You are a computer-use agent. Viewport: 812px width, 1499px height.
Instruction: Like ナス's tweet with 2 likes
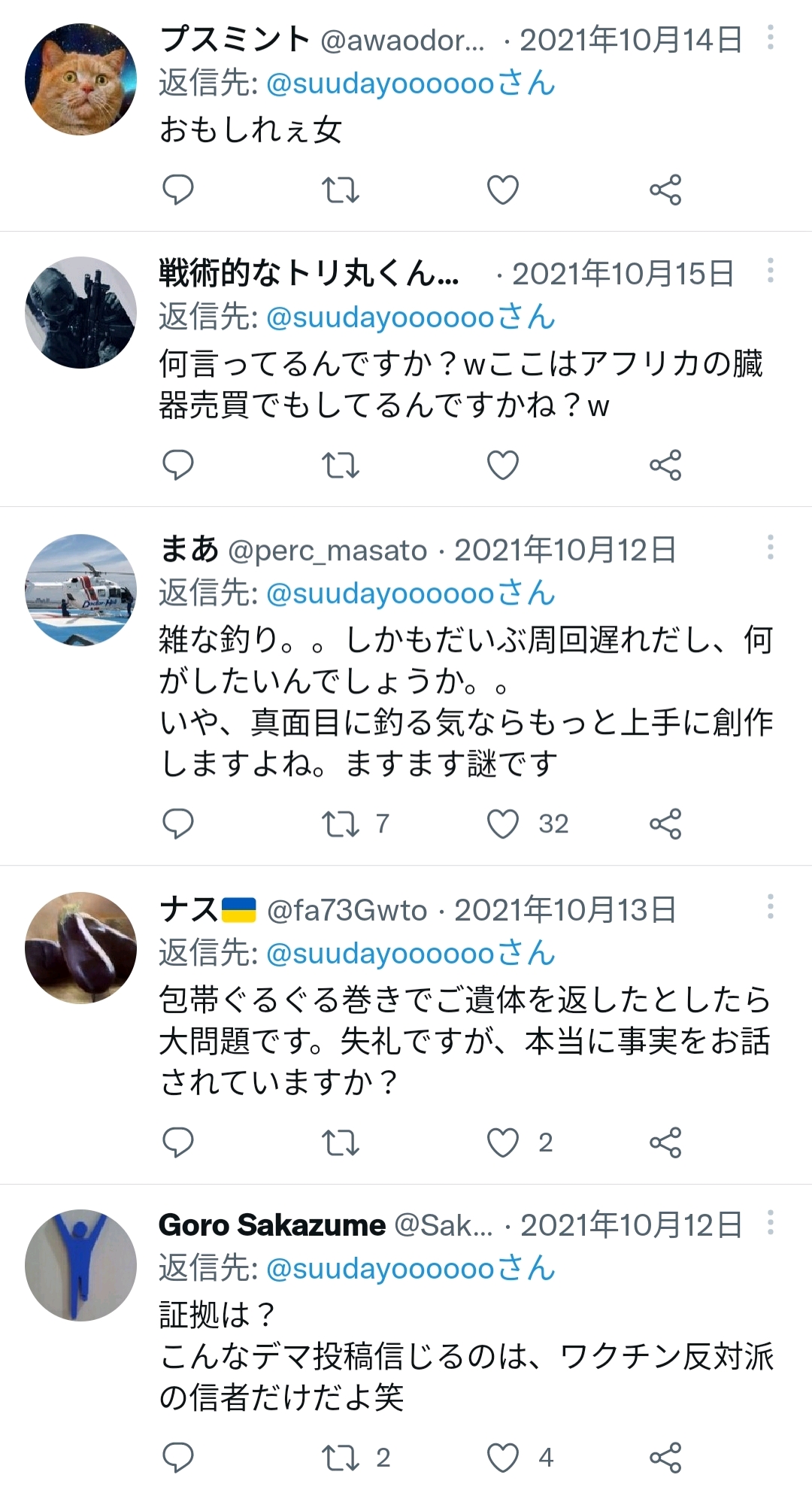(503, 1142)
